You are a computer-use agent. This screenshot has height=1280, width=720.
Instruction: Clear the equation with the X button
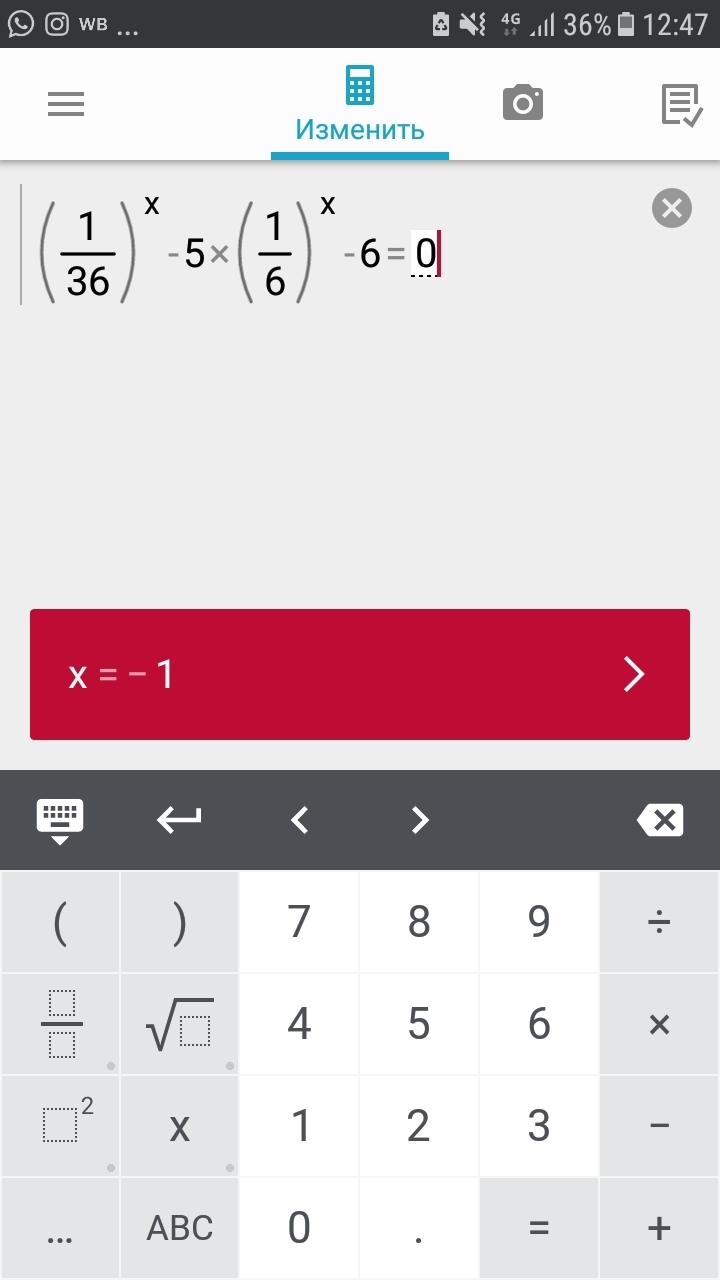(672, 208)
